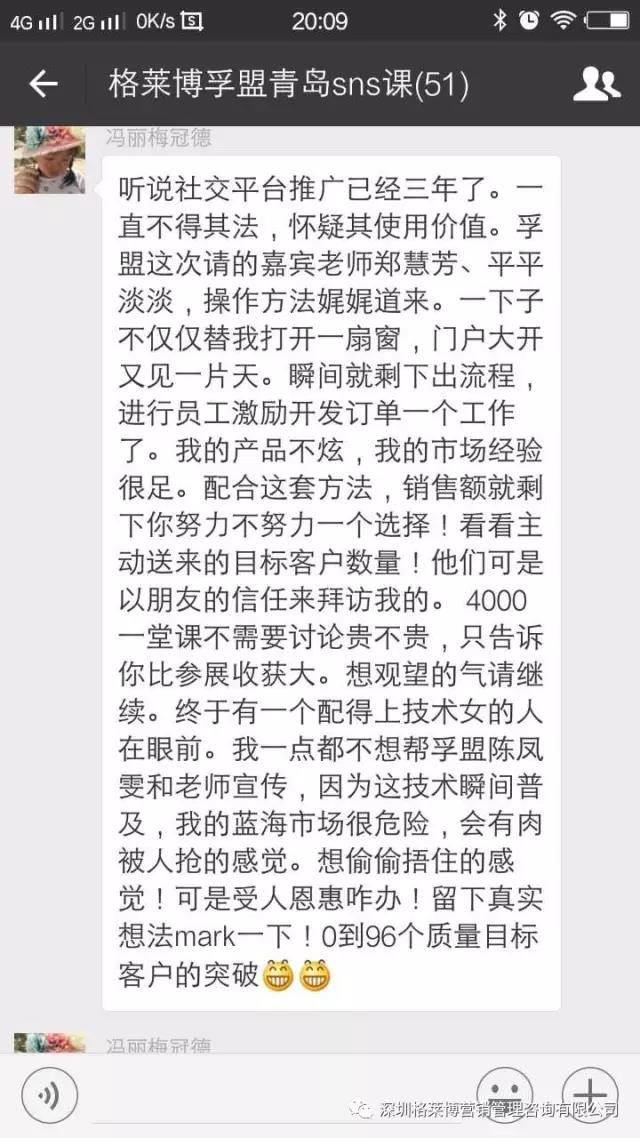Open group members info icon
Viewport: 640px width, 1138px height.
pos(596,85)
